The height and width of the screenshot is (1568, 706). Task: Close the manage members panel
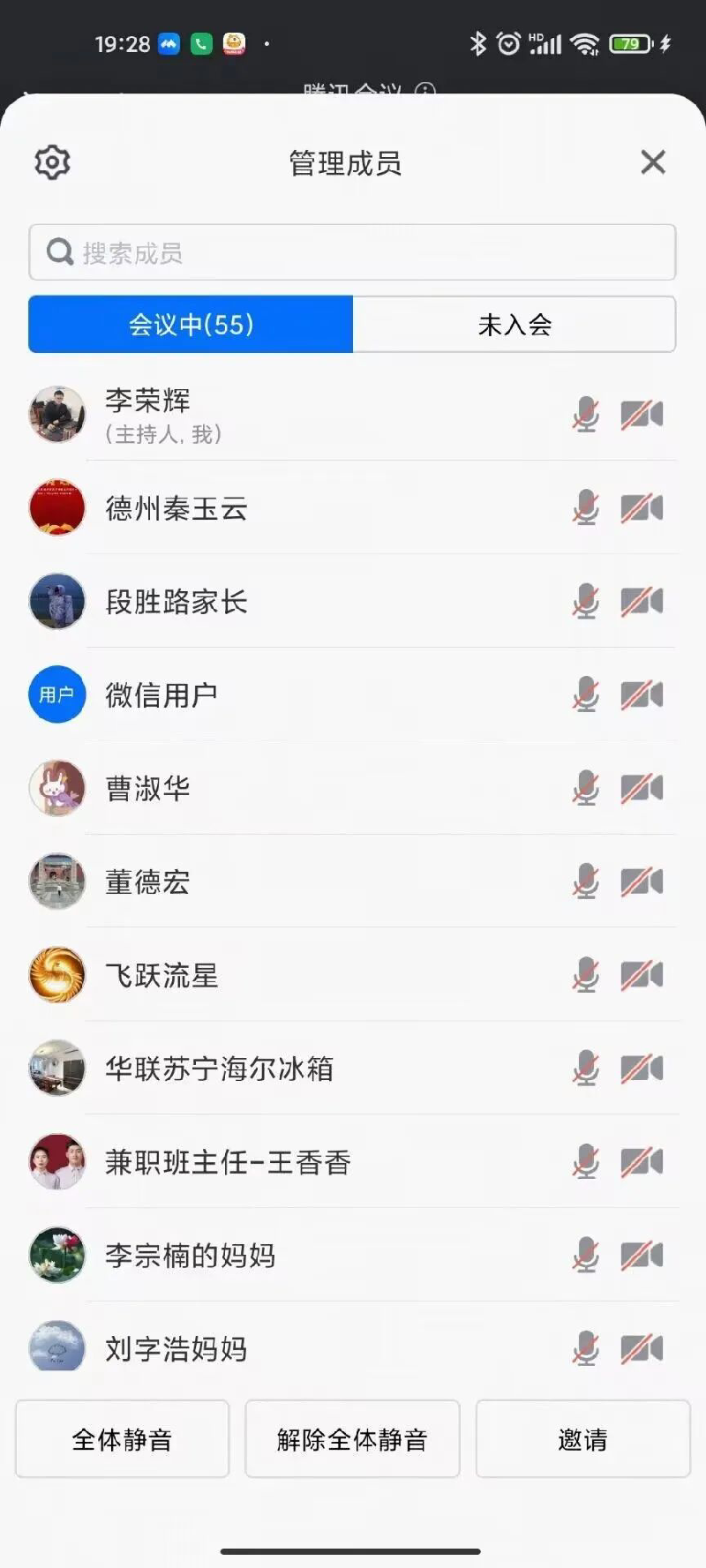click(652, 162)
